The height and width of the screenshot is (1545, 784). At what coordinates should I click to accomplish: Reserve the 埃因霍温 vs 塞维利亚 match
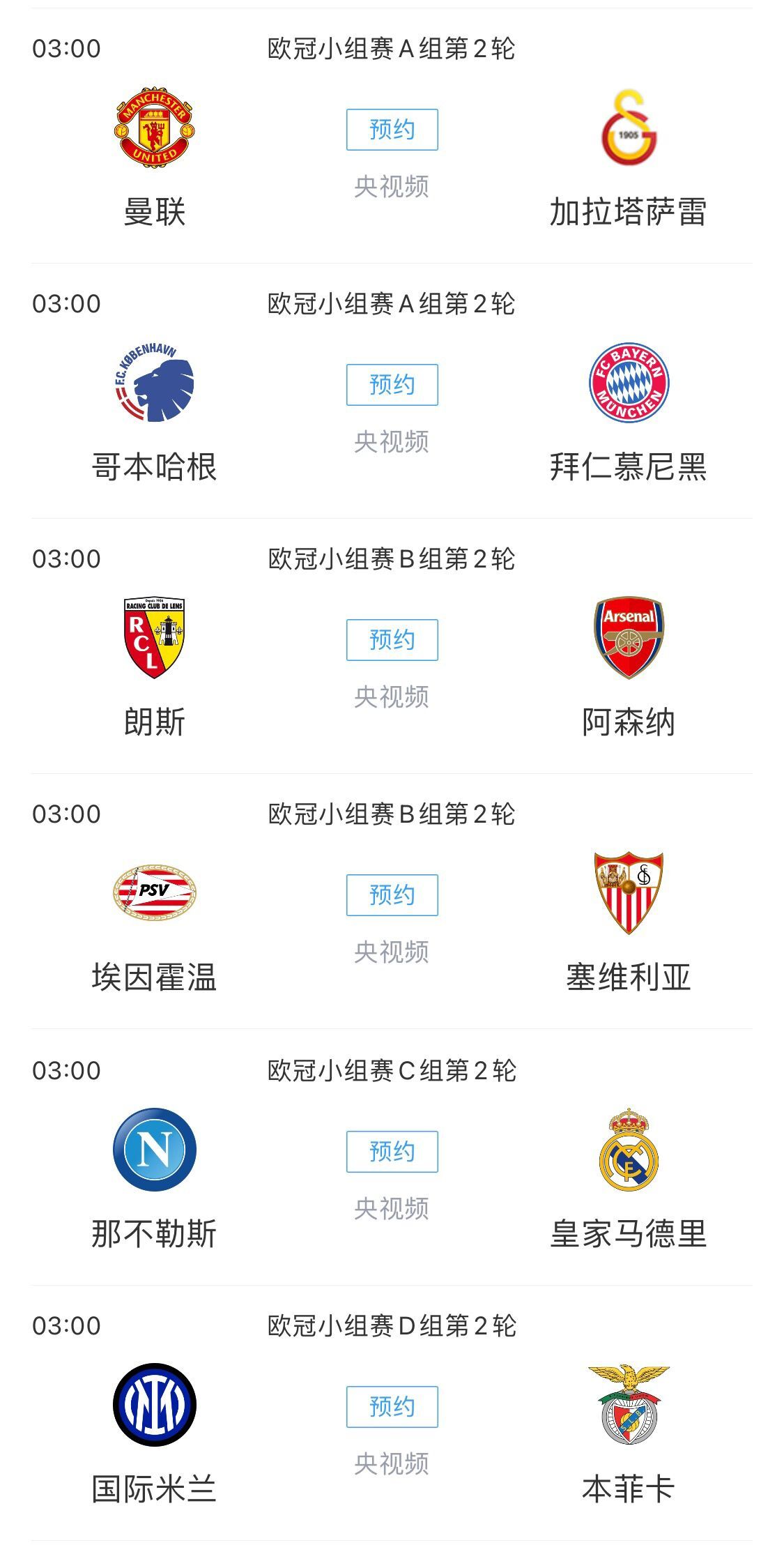pos(392,895)
